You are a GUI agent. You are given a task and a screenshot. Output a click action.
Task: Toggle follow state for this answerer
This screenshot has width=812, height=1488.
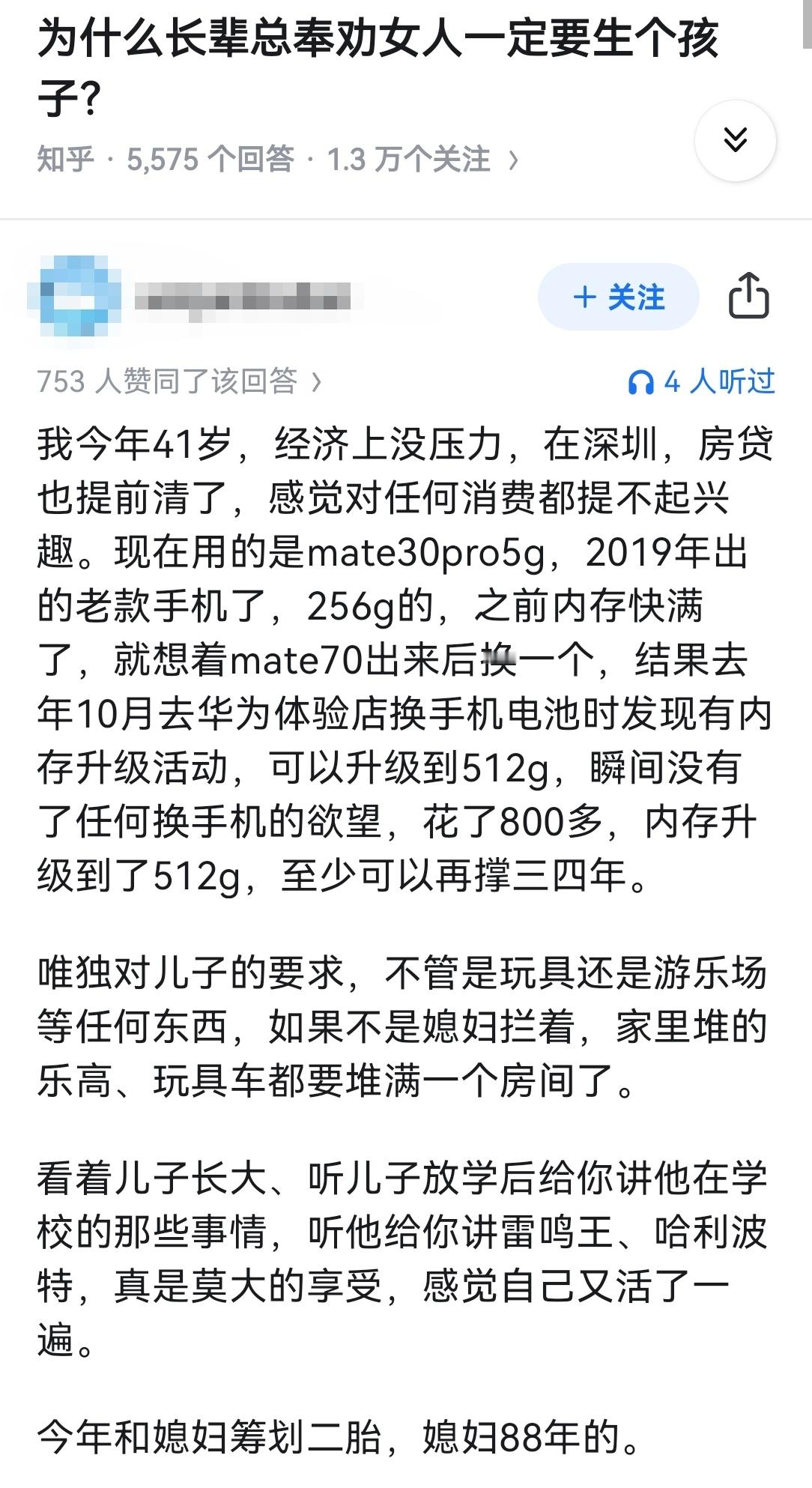pos(619,297)
